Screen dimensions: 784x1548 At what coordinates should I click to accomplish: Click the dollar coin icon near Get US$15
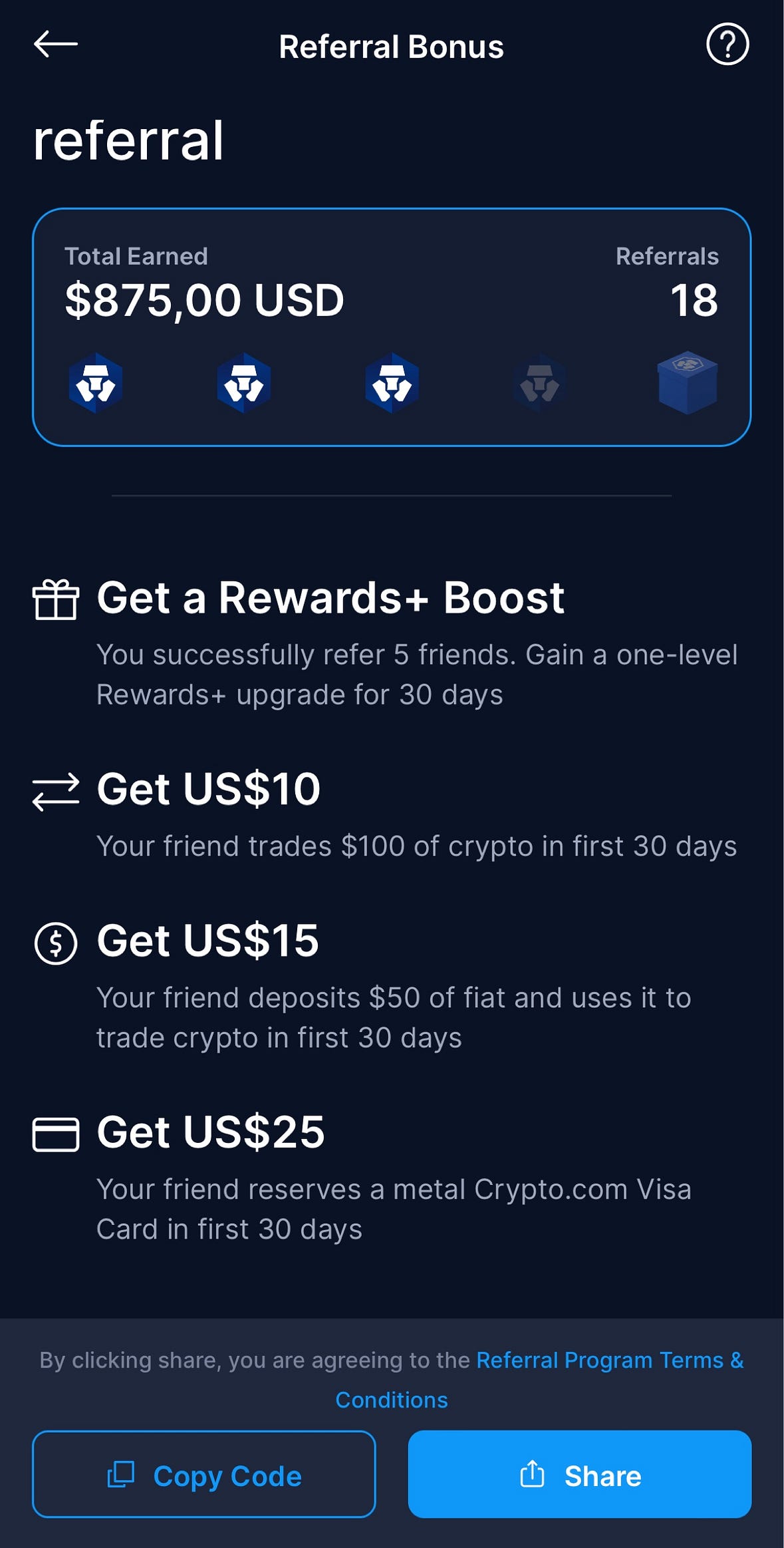(x=57, y=941)
